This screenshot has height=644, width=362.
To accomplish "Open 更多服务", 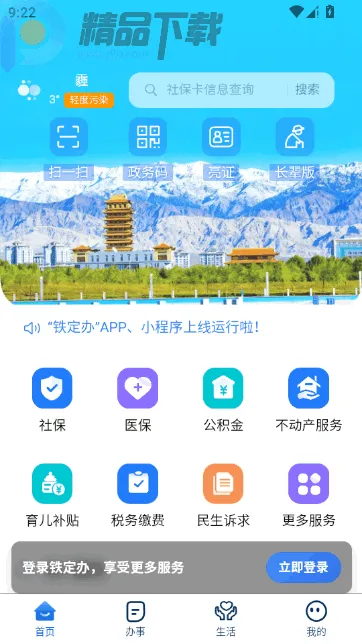I will click(x=309, y=496).
